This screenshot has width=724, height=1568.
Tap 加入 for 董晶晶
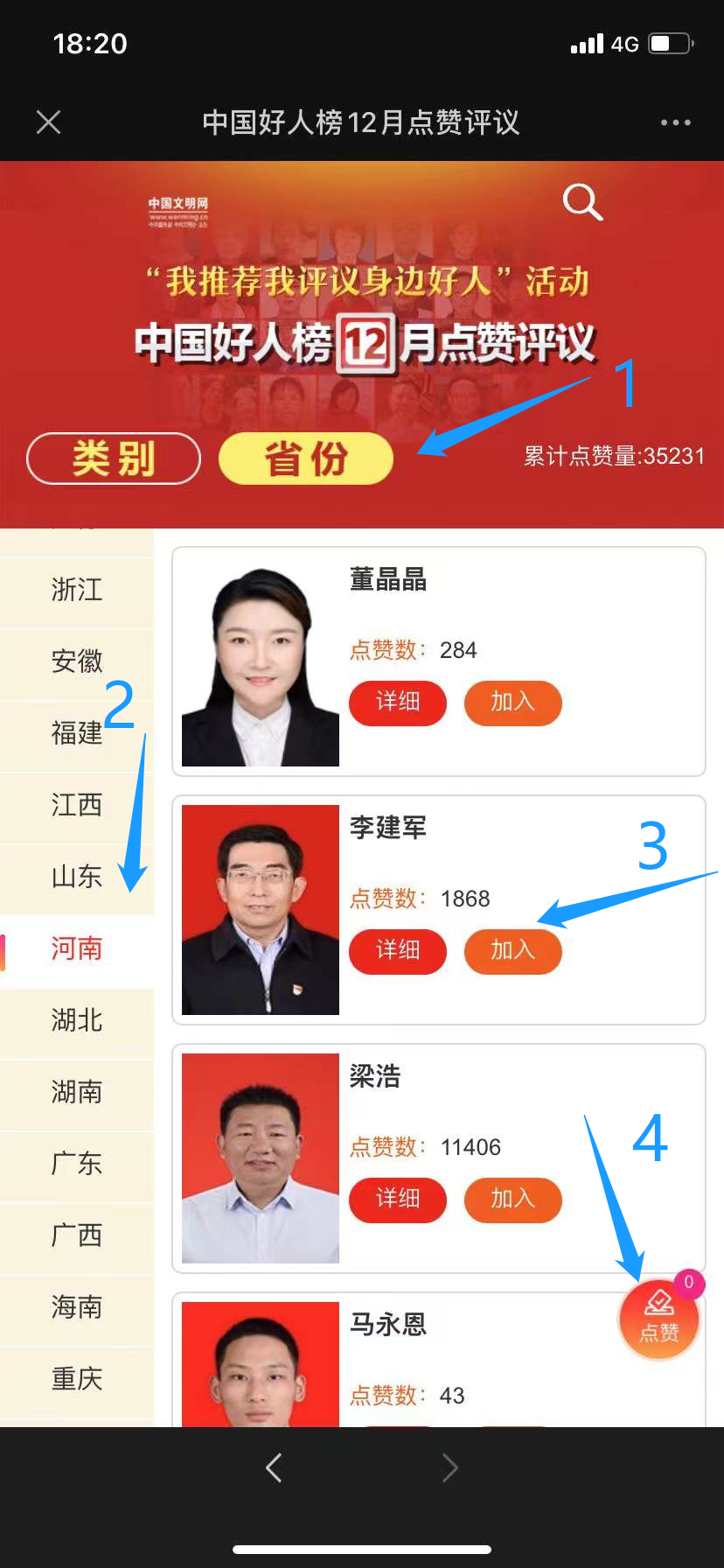(x=512, y=703)
